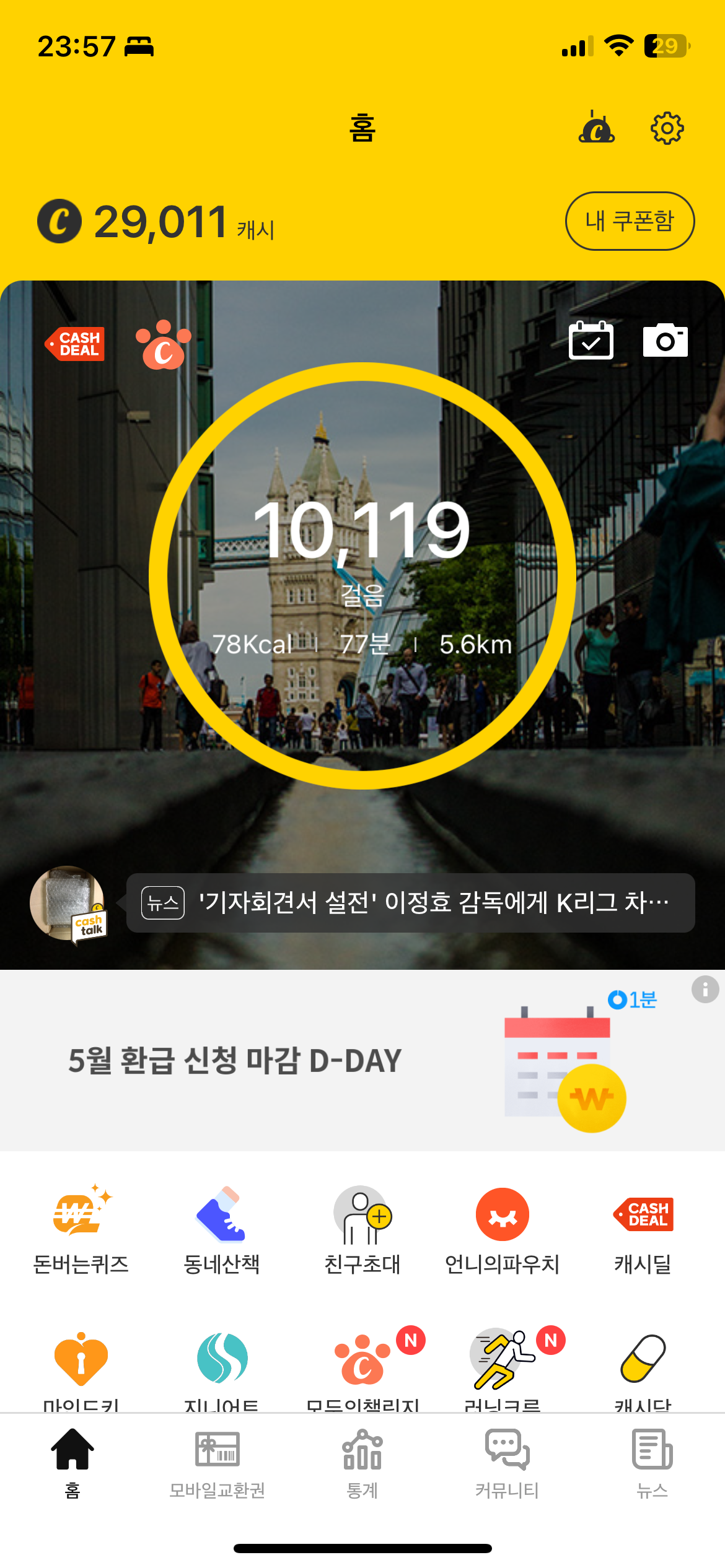
Task: Open the settings gear
Action: pyautogui.click(x=667, y=129)
